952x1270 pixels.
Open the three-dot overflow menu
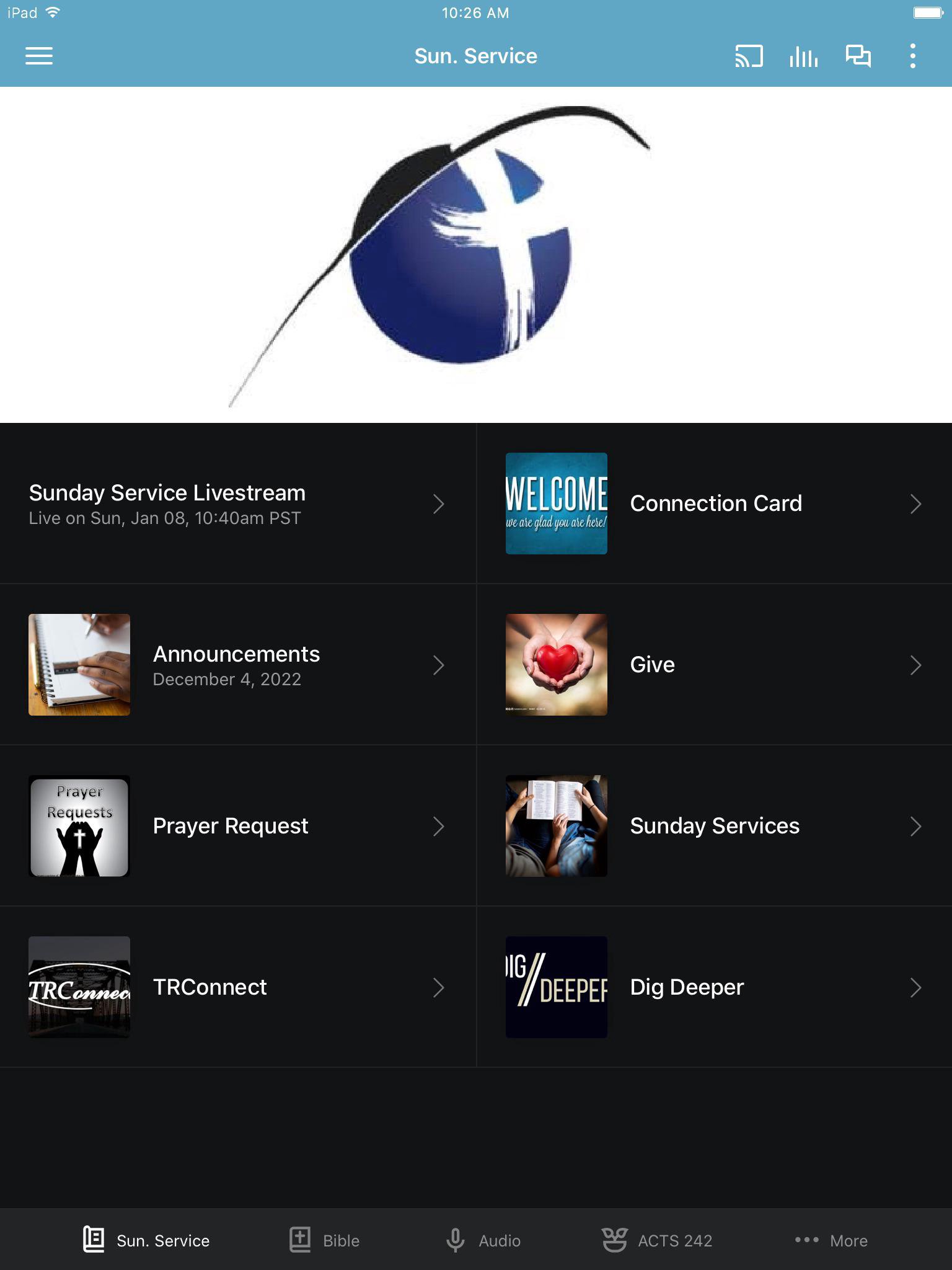[x=912, y=56]
